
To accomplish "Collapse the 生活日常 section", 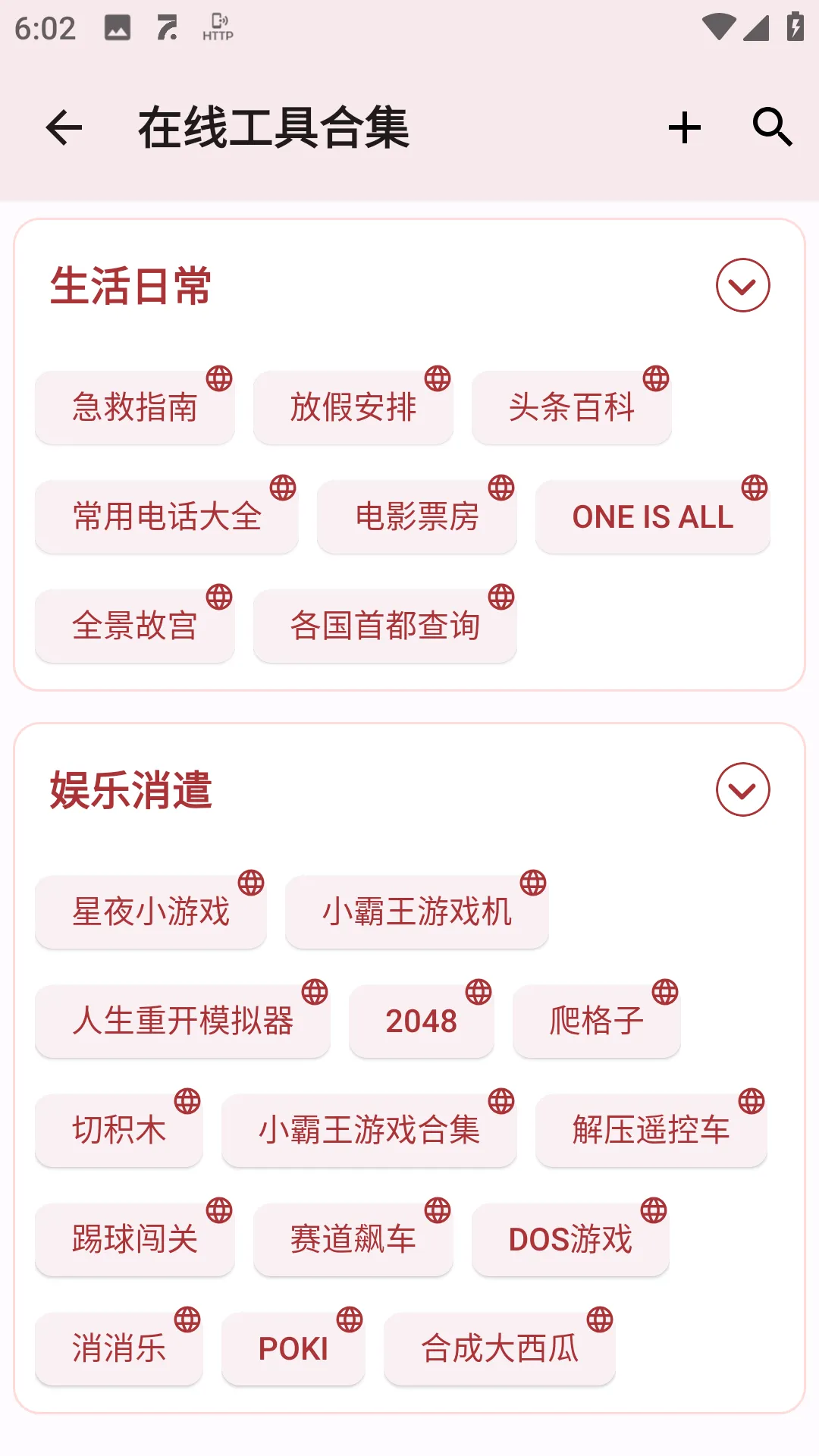I will tap(742, 286).
